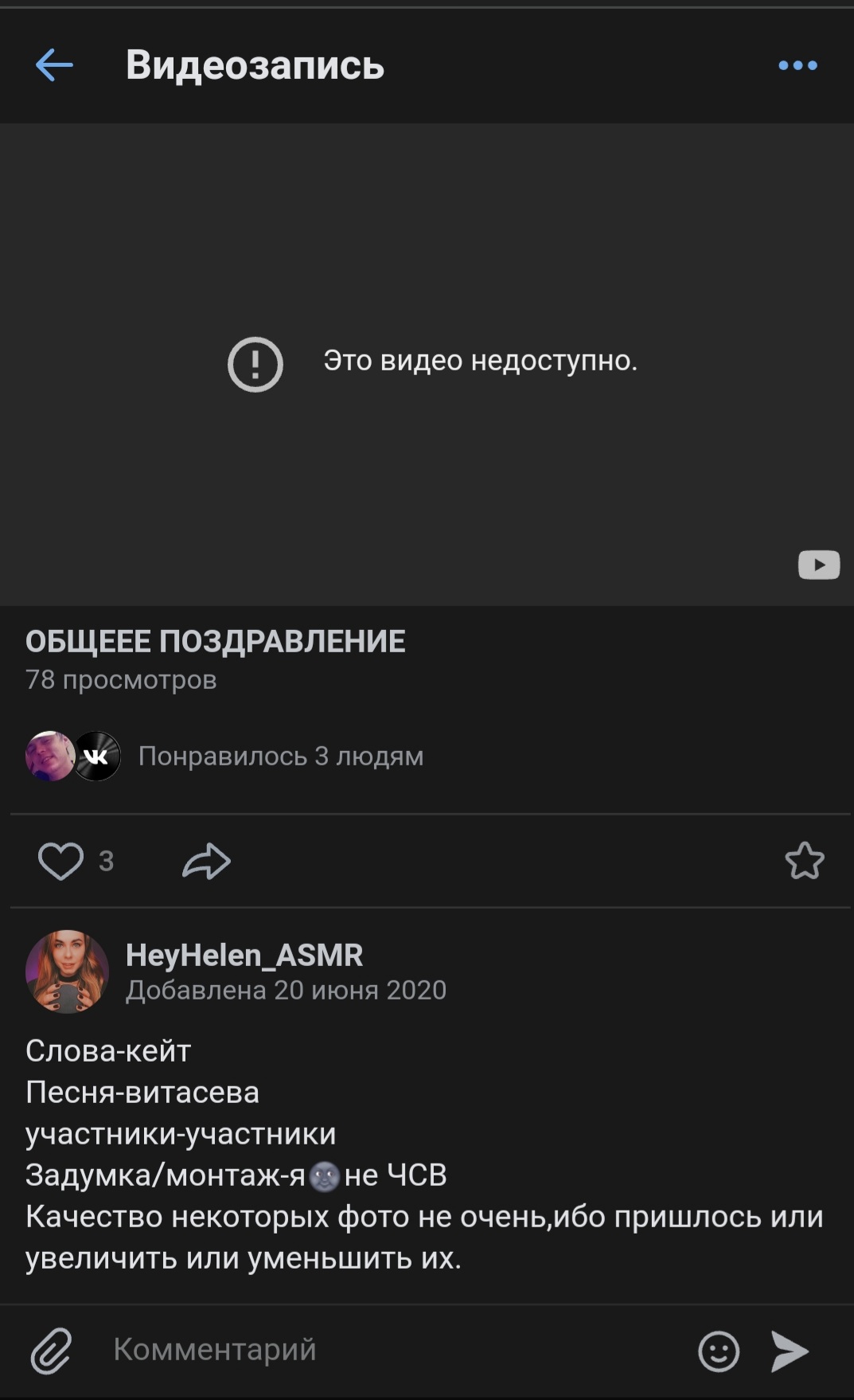Go back from the video page

tap(54, 65)
